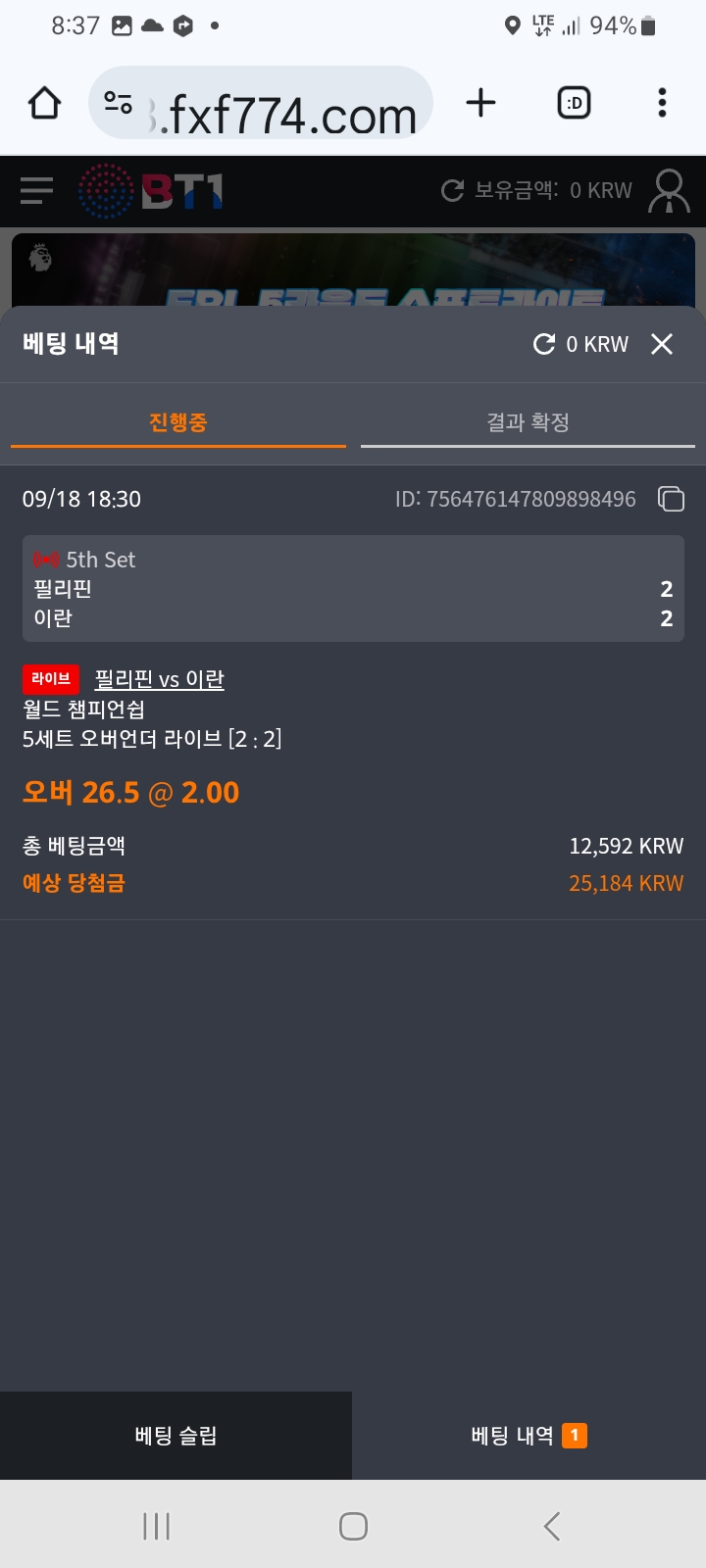This screenshot has width=706, height=1568.
Task: Open the browser tab switcher
Action: pyautogui.click(x=574, y=103)
